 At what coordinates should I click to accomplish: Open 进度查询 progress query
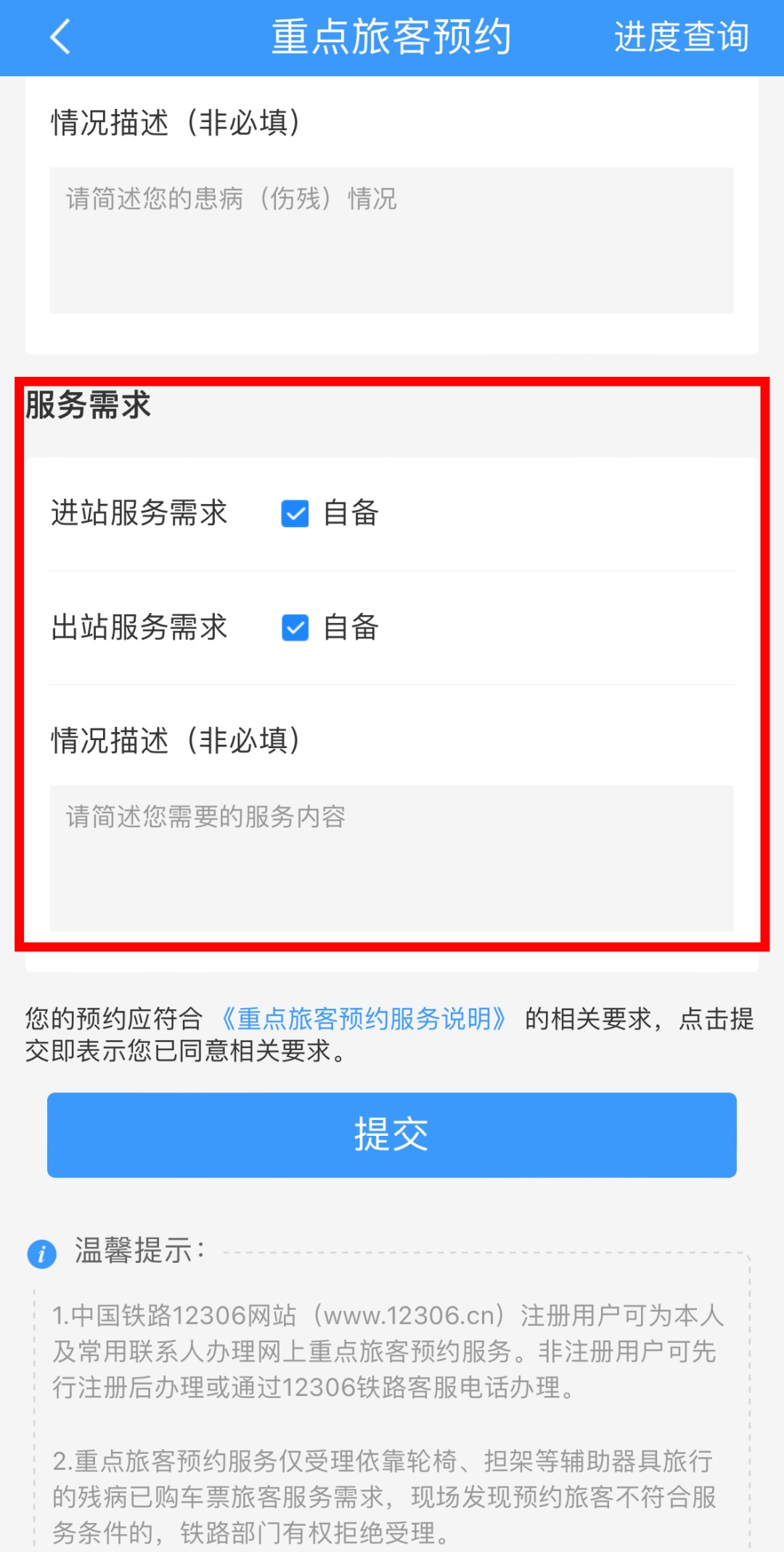(681, 37)
